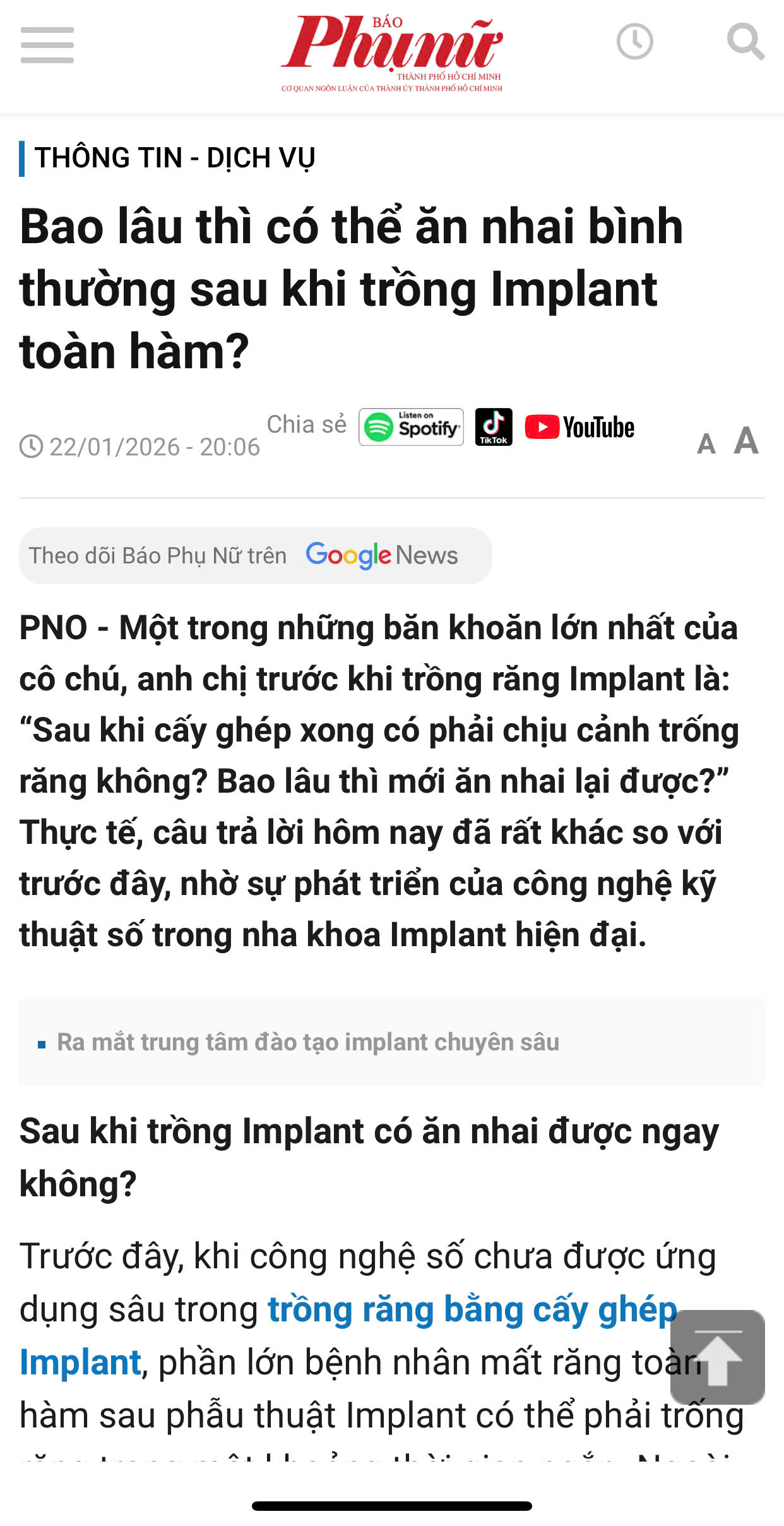Image resolution: width=784 pixels, height=1526 pixels.
Task: Open the TikTok channel
Action: pos(494,427)
